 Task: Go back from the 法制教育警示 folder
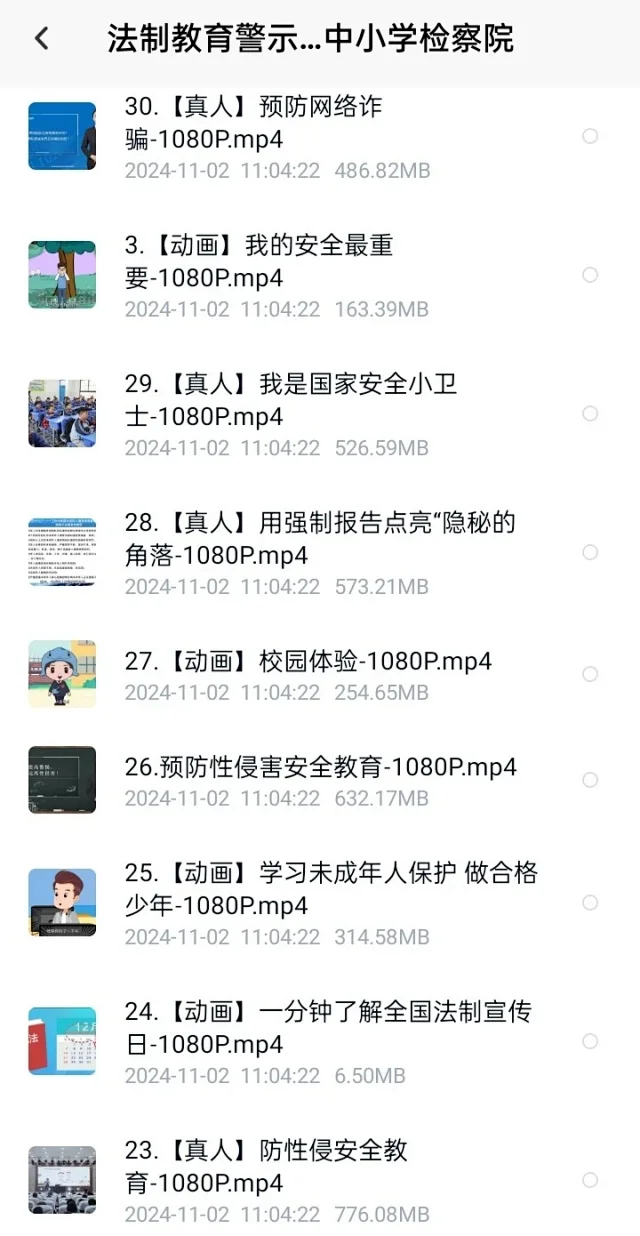pyautogui.click(x=41, y=39)
